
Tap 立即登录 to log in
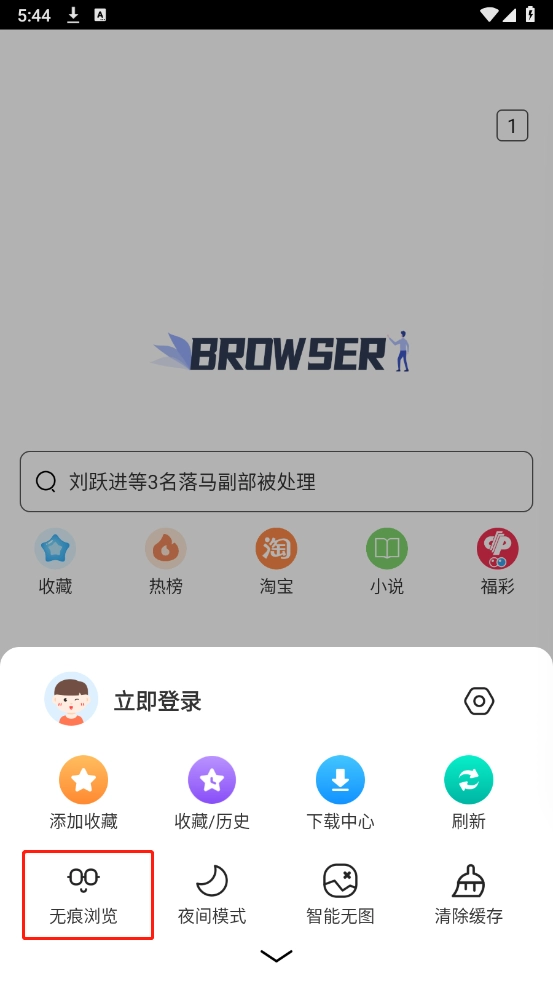(158, 701)
